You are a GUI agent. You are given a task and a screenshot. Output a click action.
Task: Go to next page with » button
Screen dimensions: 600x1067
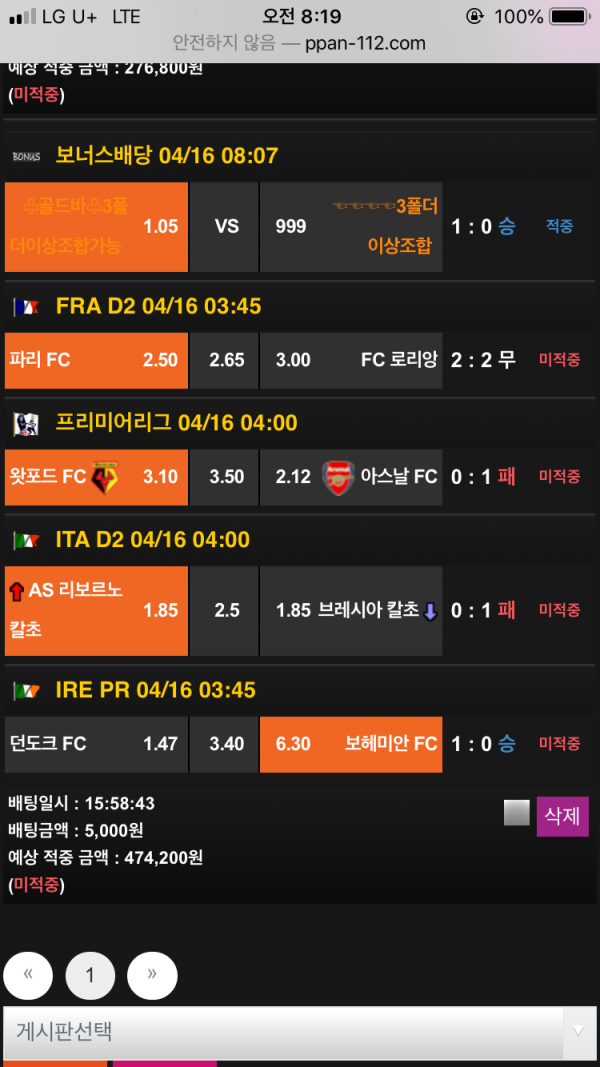click(x=152, y=975)
